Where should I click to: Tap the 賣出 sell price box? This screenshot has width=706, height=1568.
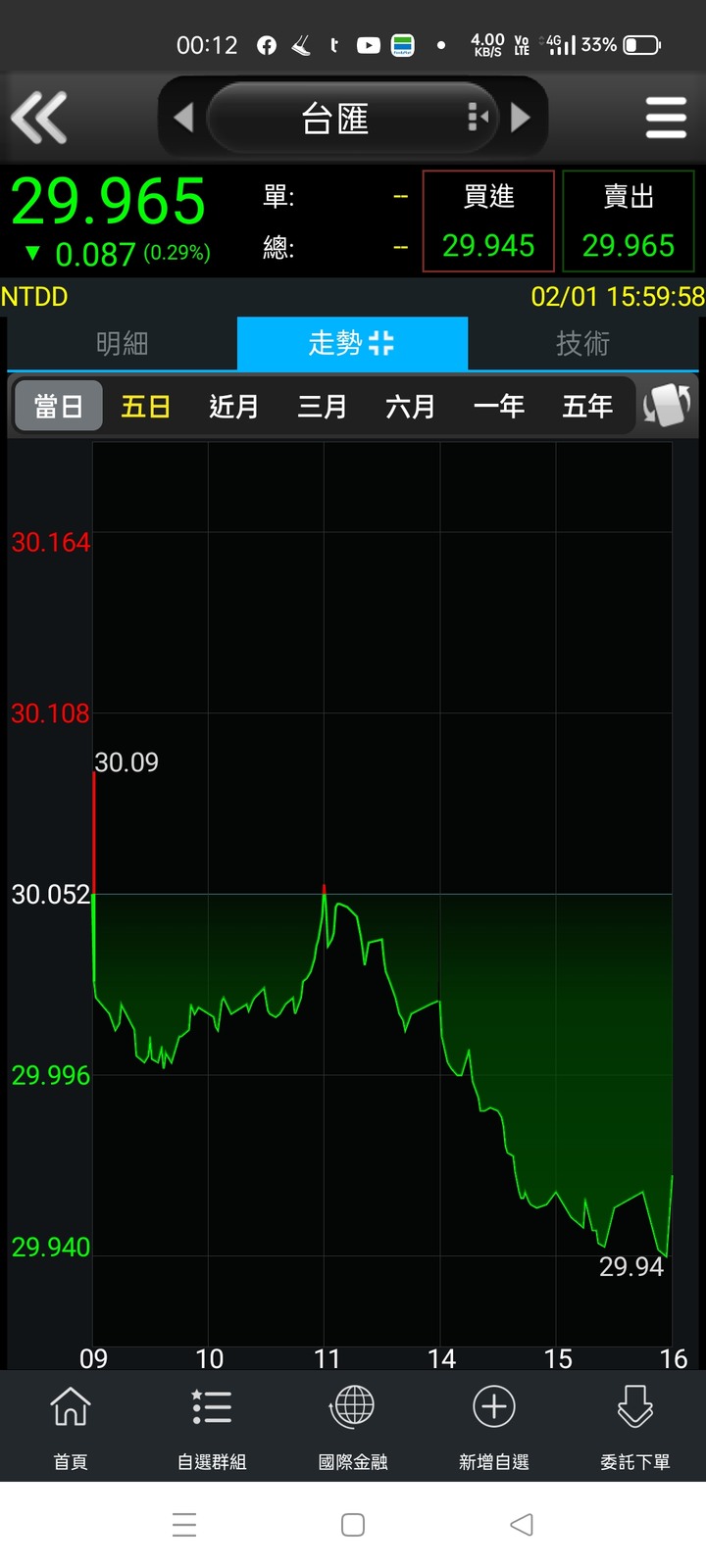[x=629, y=221]
